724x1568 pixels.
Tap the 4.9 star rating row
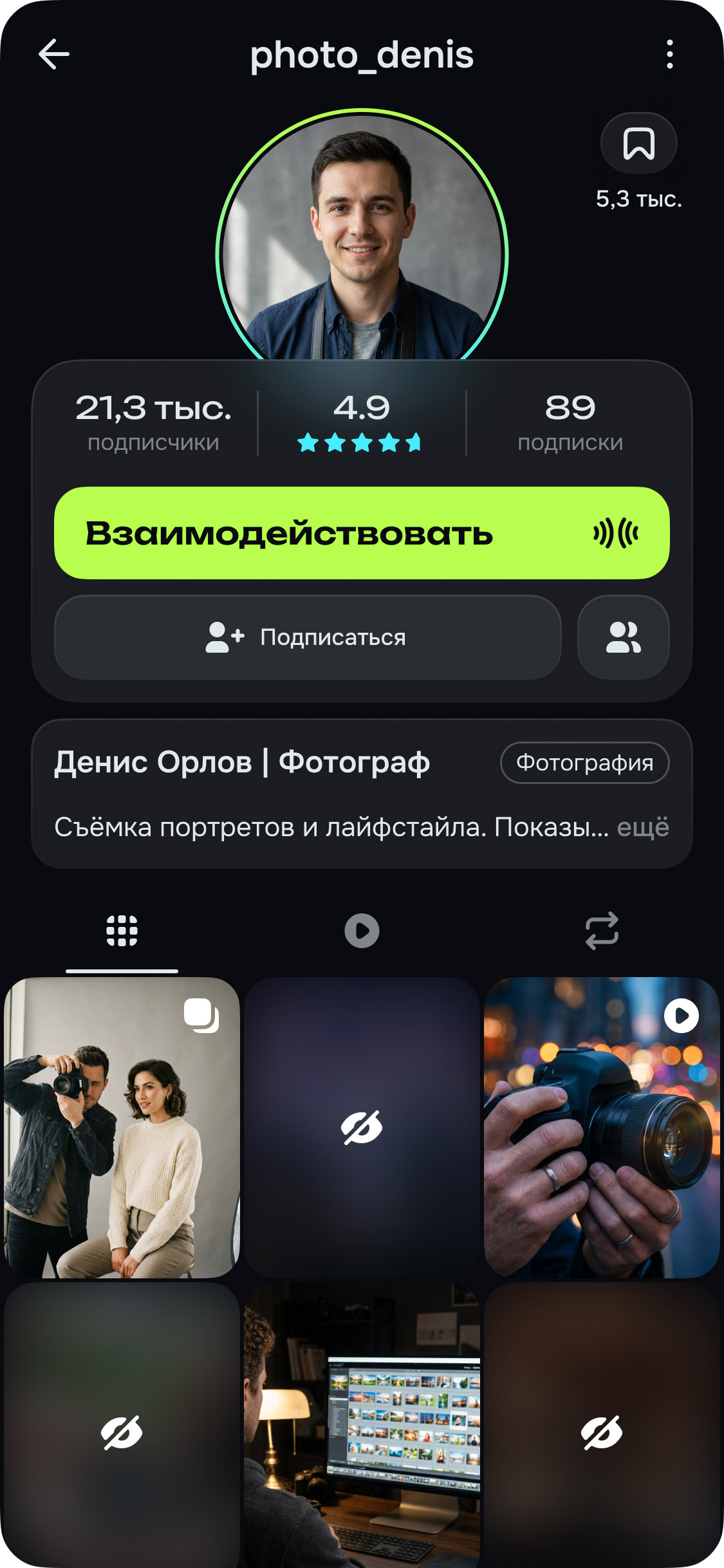(362, 422)
